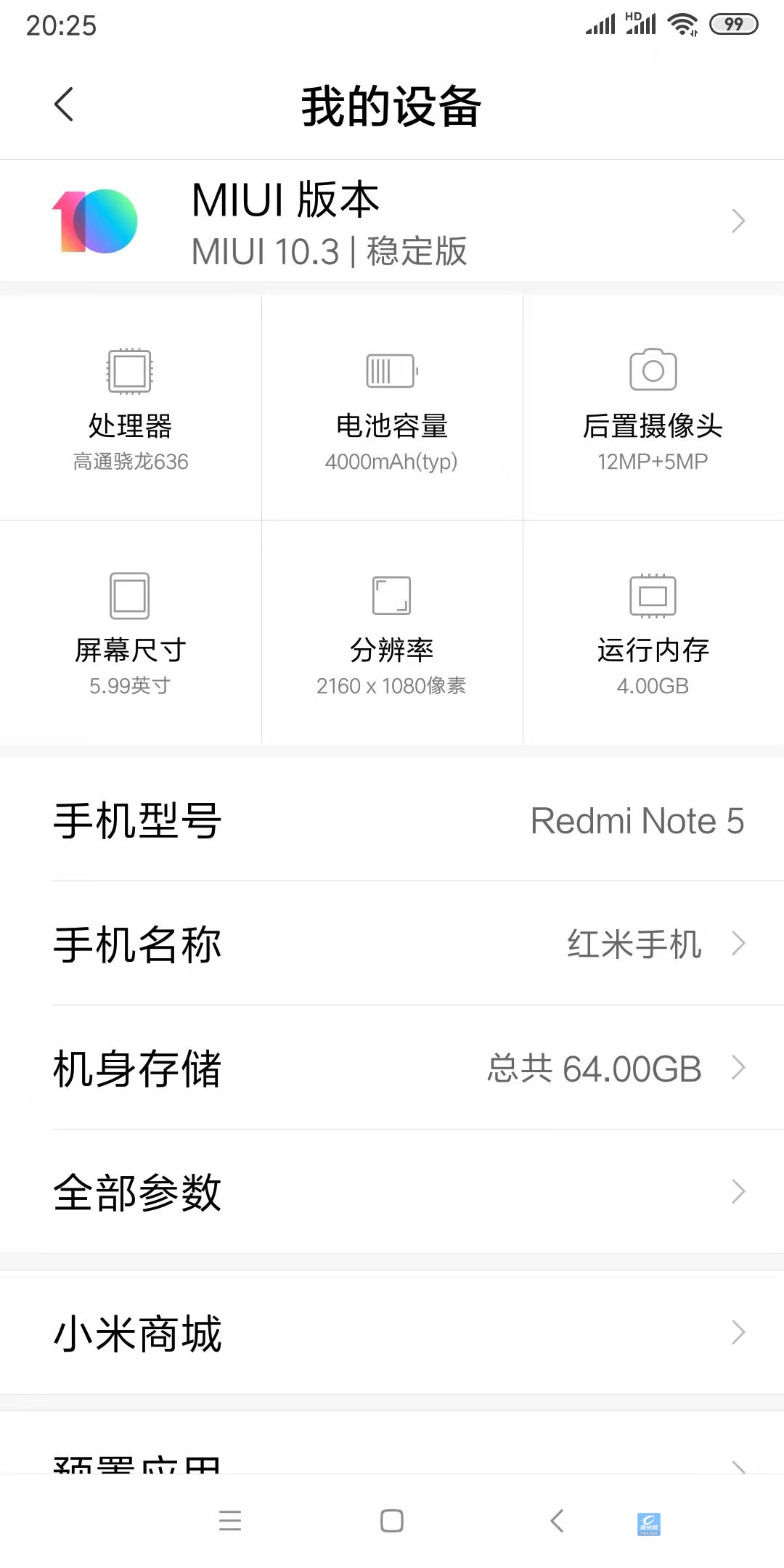The height and width of the screenshot is (1568, 784).
Task: Open MIUI 版本 details
Action: point(392,221)
